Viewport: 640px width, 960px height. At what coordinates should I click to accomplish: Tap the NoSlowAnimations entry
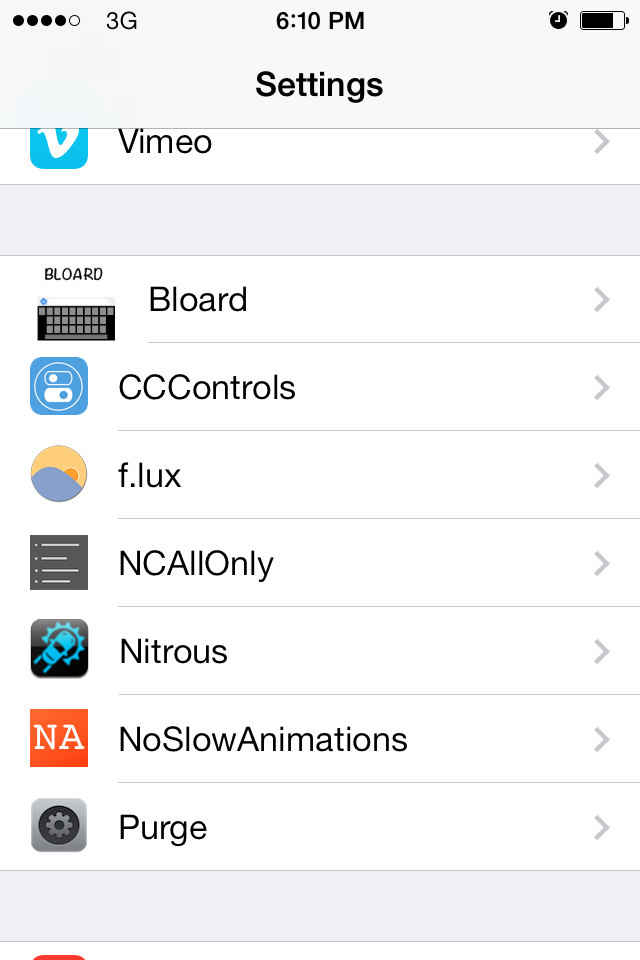320,740
